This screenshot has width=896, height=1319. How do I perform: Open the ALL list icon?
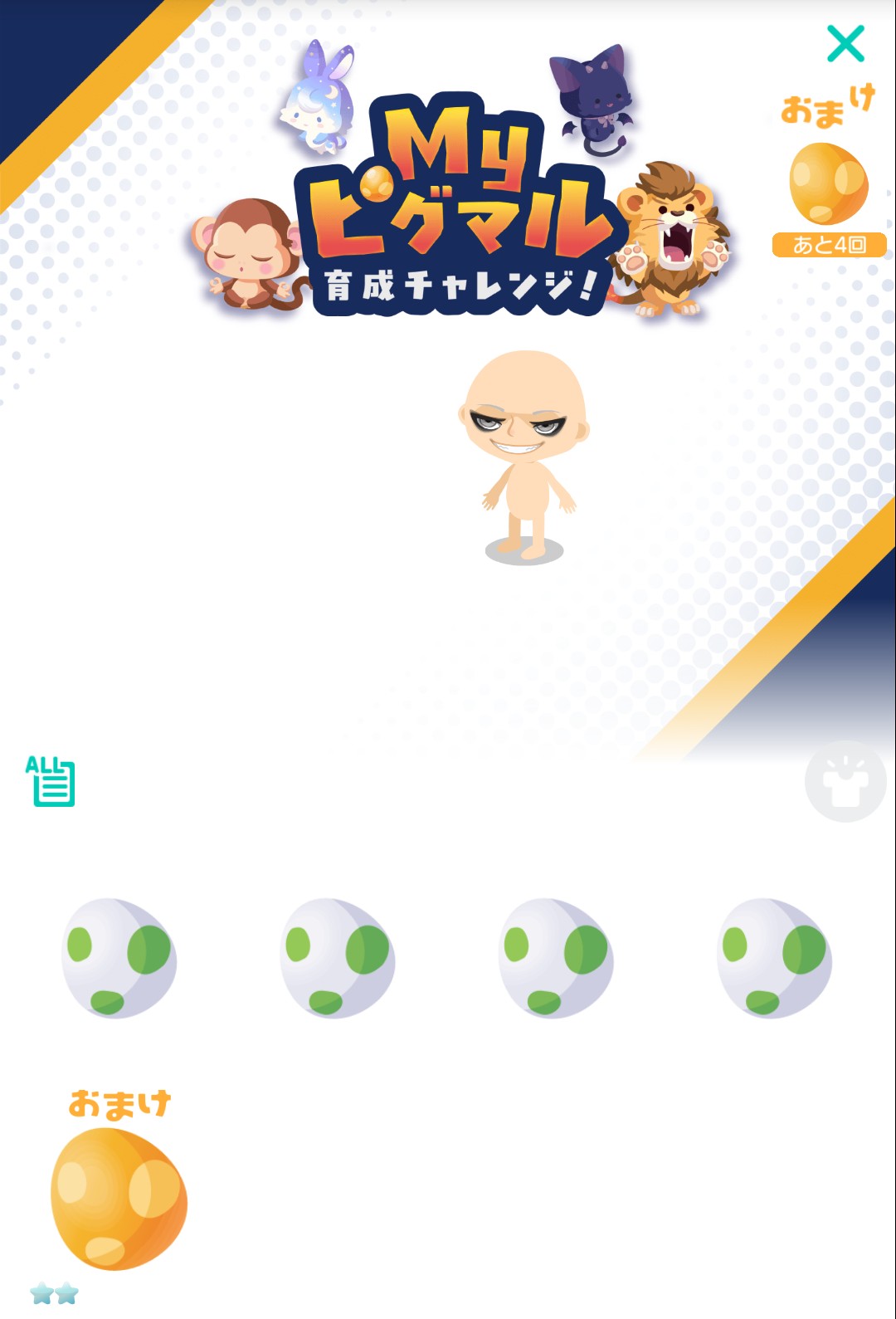tap(51, 781)
